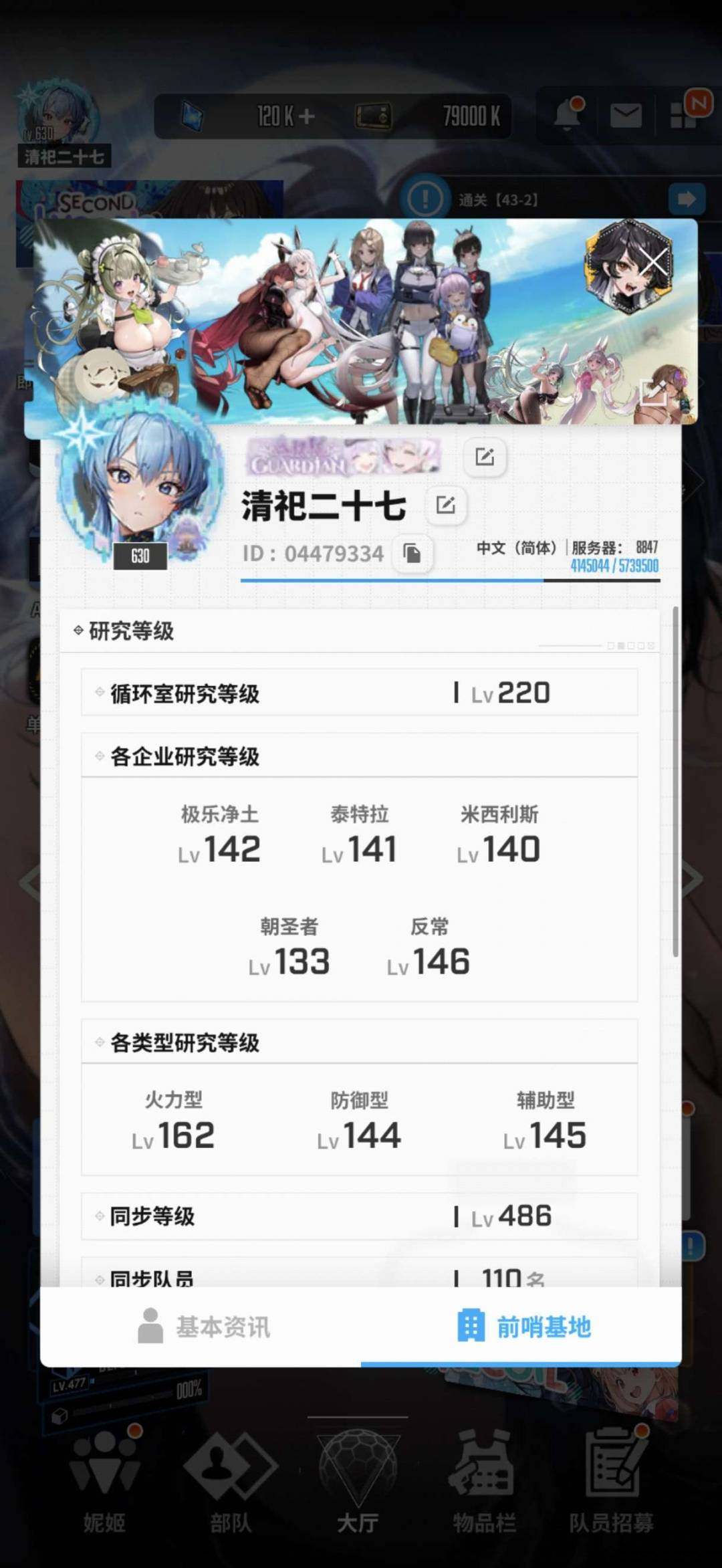Edit the Guardian title frame via edit icon
Viewport: 722px width, 1568px height.
point(485,457)
